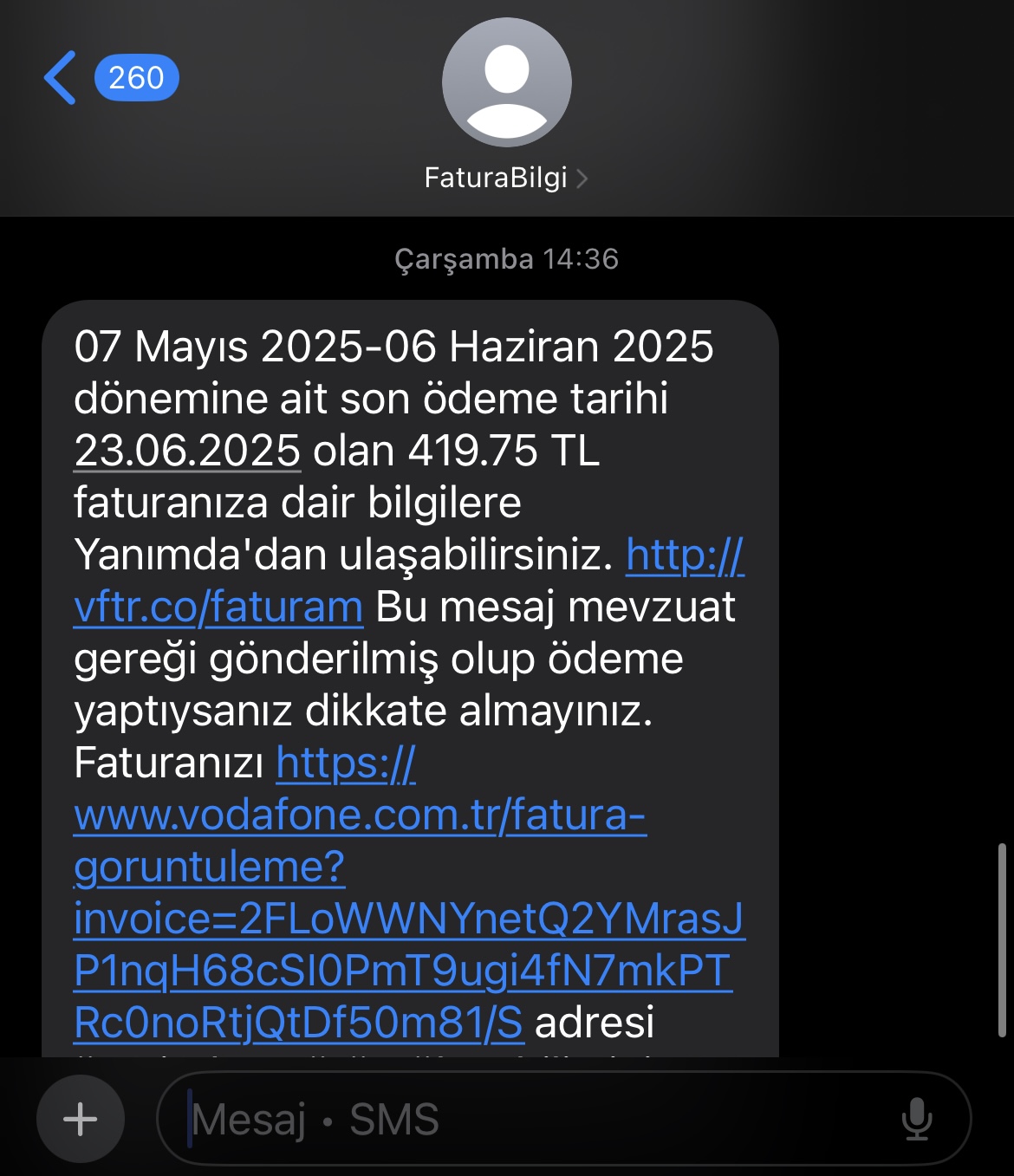Open FaturaBilgi contact details
Image resolution: width=1014 pixels, height=1176 pixels.
[x=506, y=178]
